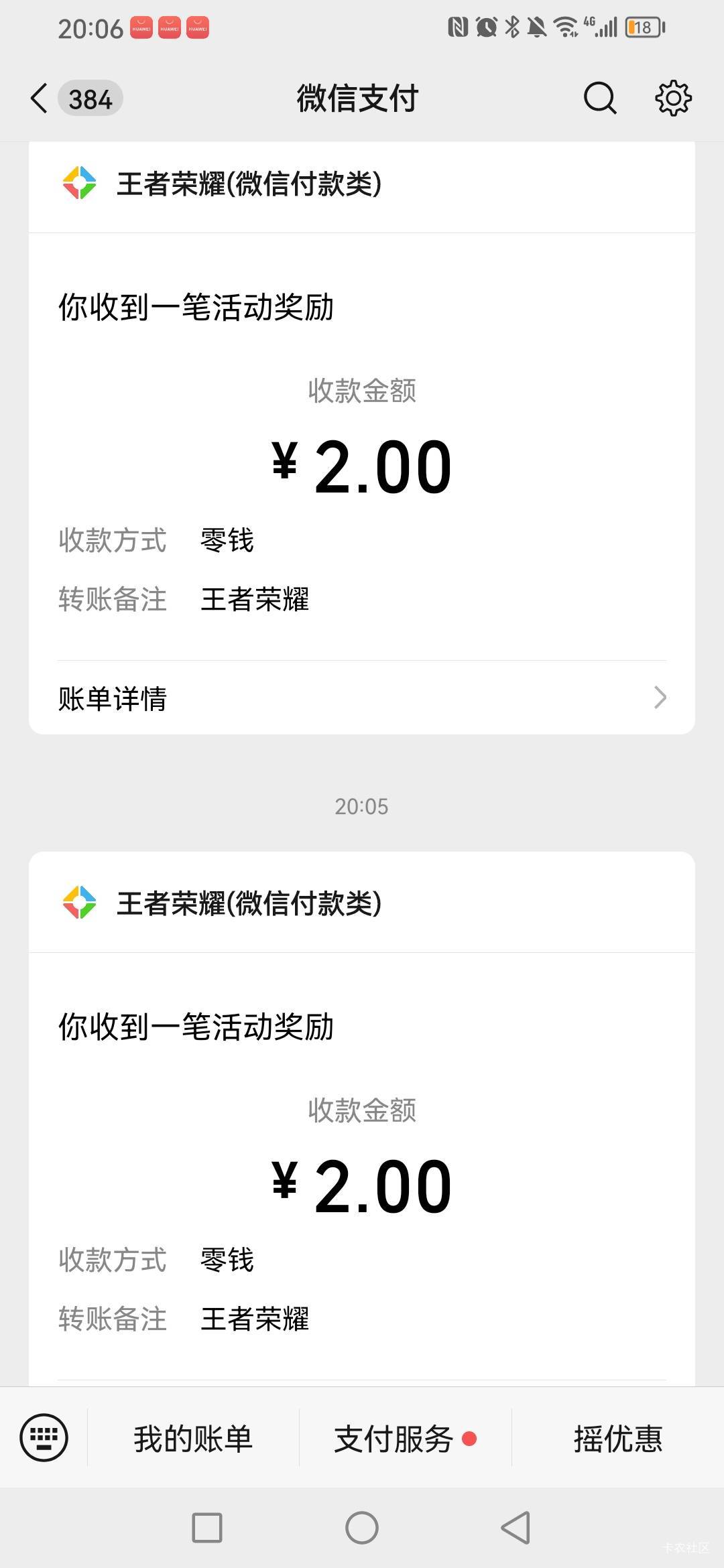Open the 支付服务 menu
724x1568 pixels.
(x=405, y=1438)
